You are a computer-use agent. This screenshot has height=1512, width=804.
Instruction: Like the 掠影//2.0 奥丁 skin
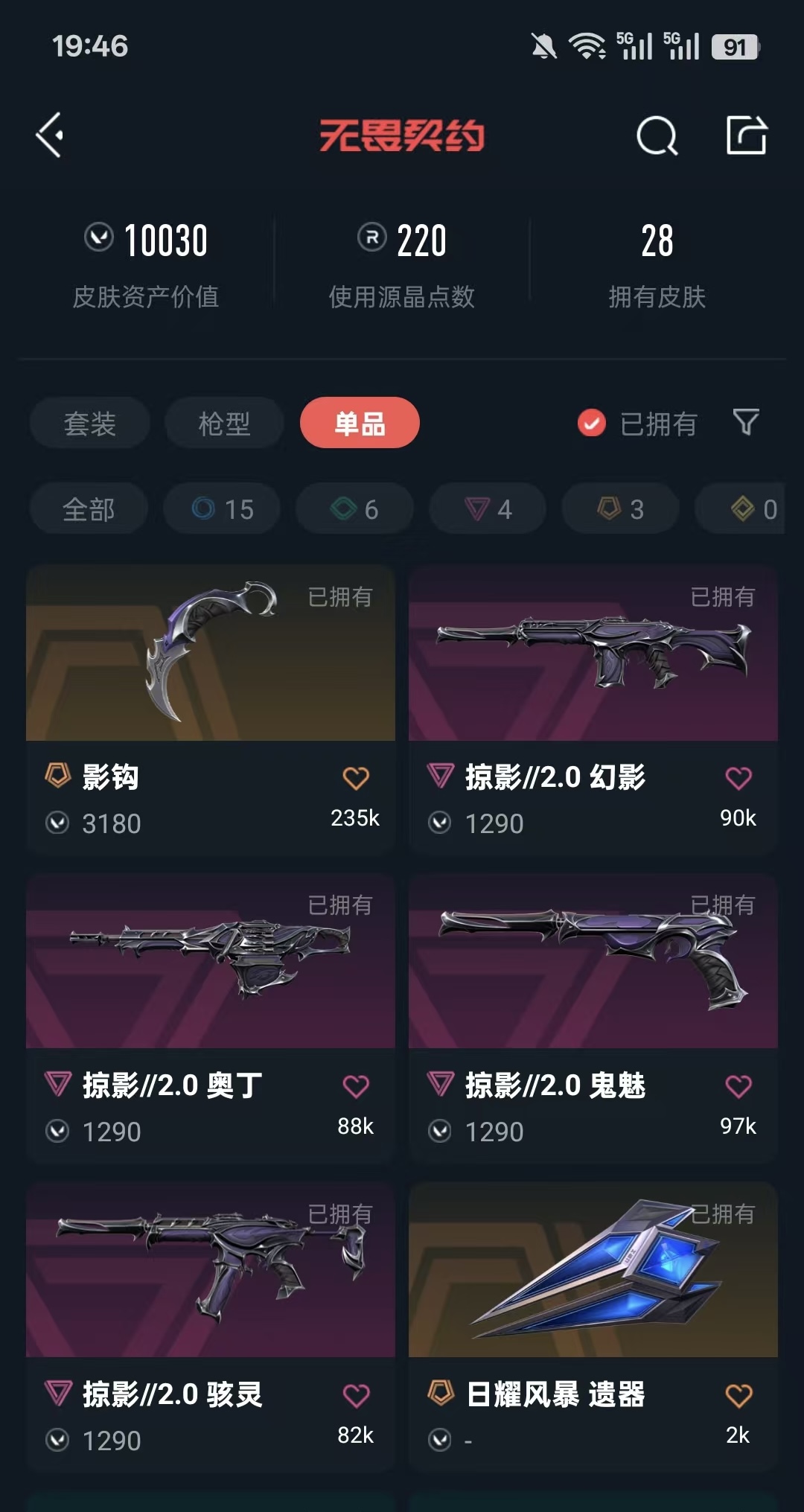coord(356,1086)
